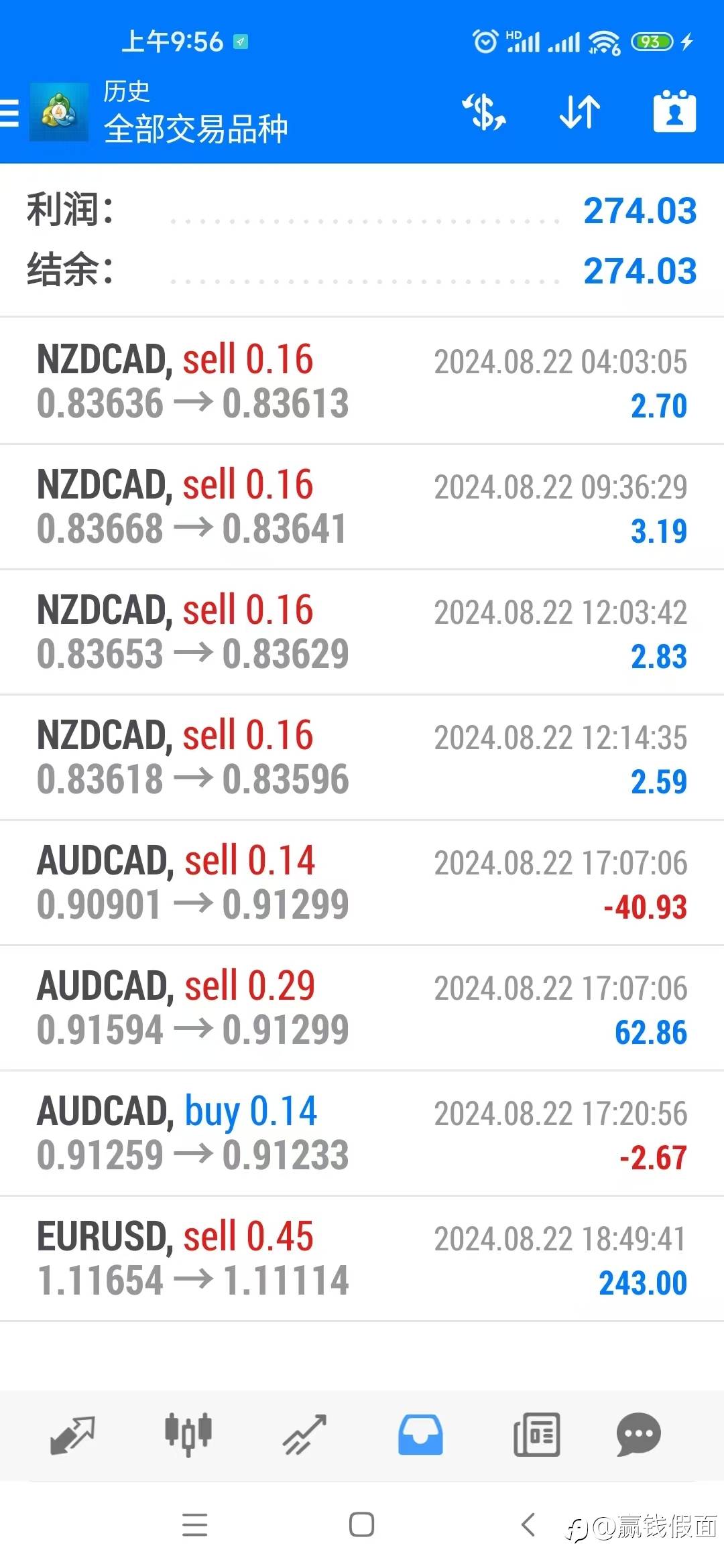Switch to the News tab
The image size is (724, 1568).
(536, 1435)
